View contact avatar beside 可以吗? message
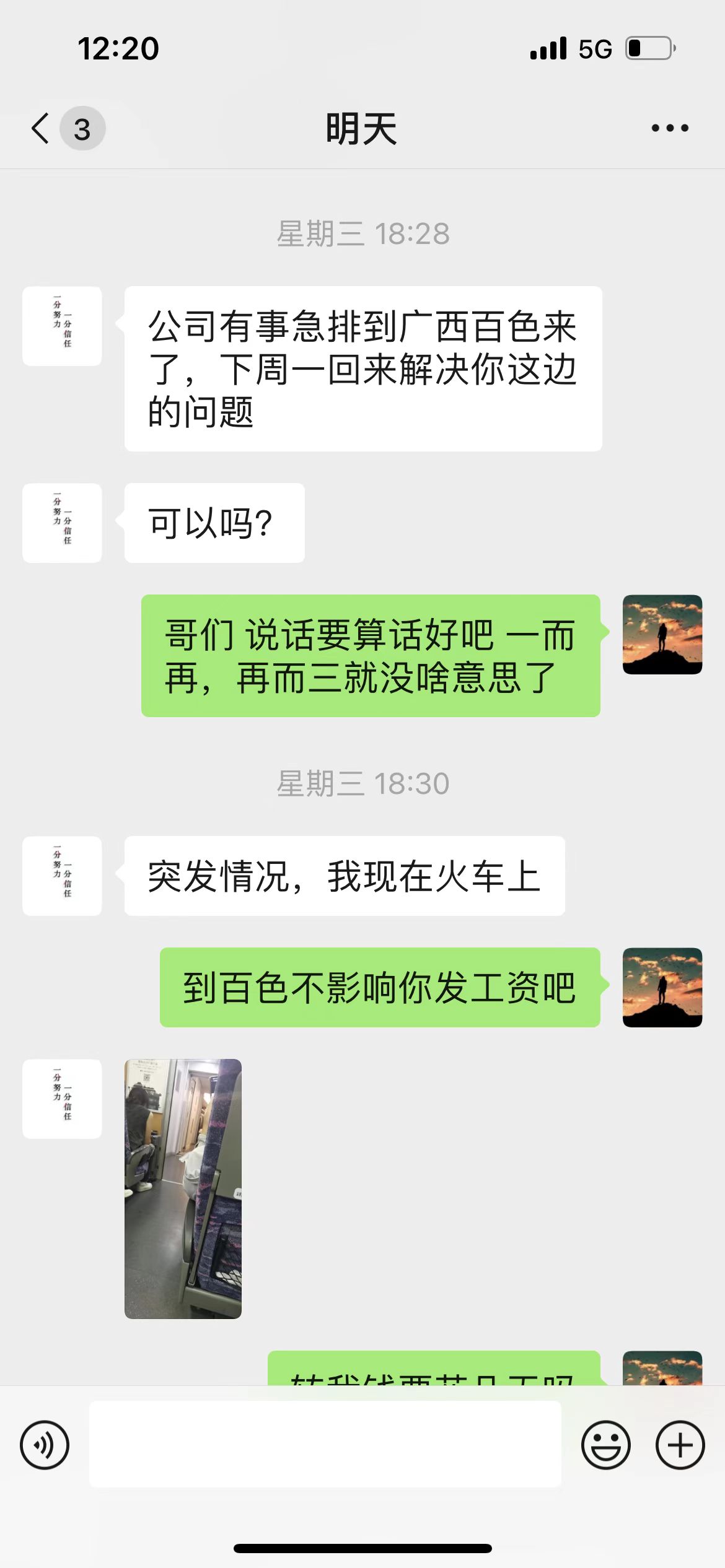Viewport: 725px width, 1568px height. tap(62, 523)
